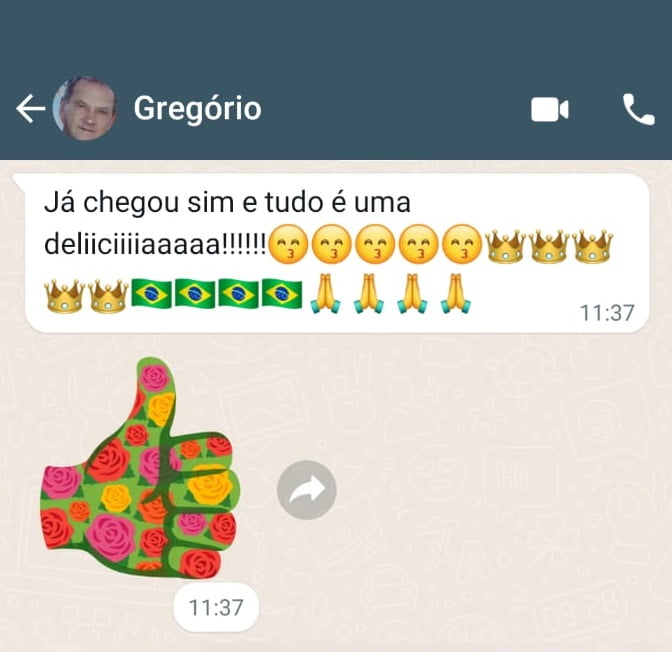This screenshot has height=652, width=672.
Task: Go back to the chat list
Action: (x=30, y=109)
